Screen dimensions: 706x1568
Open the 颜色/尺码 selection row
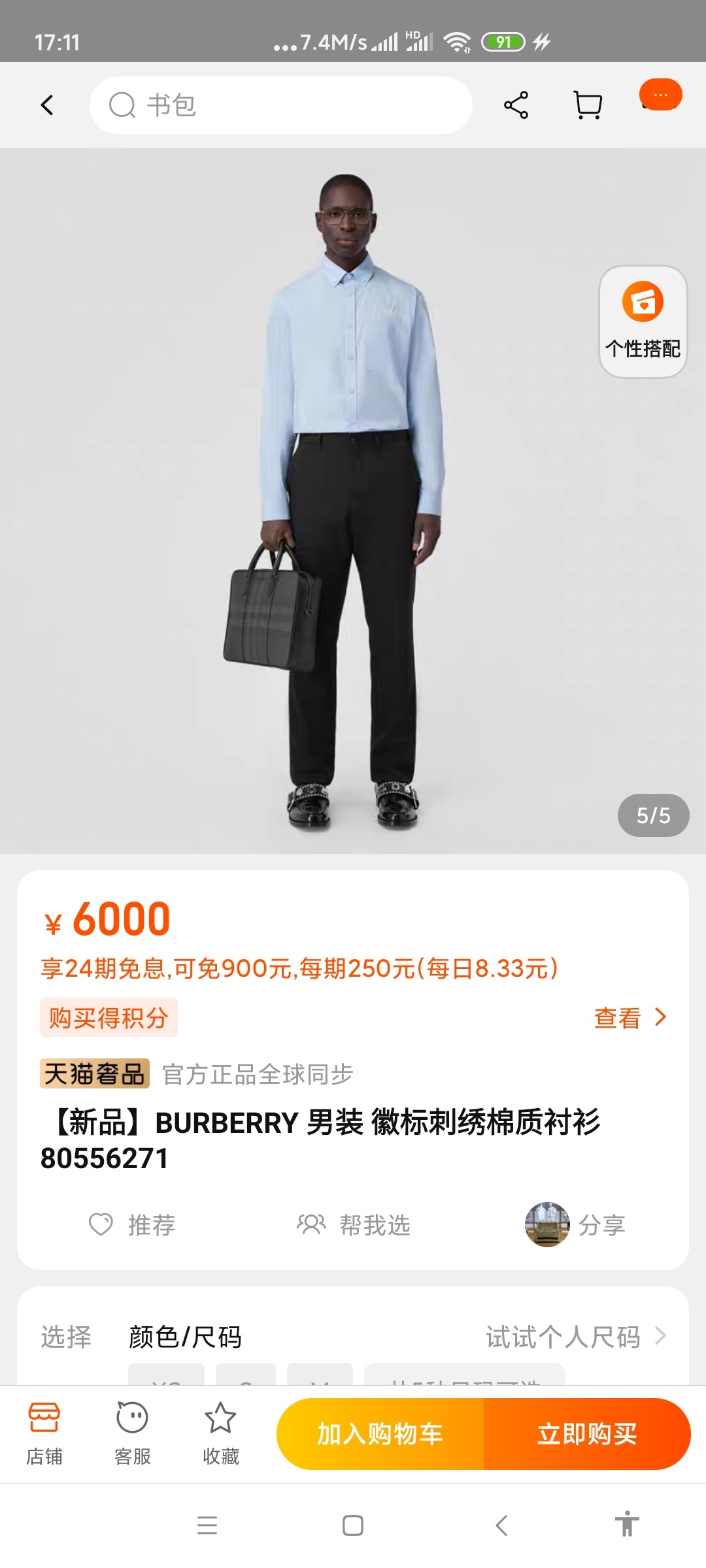click(x=185, y=1337)
